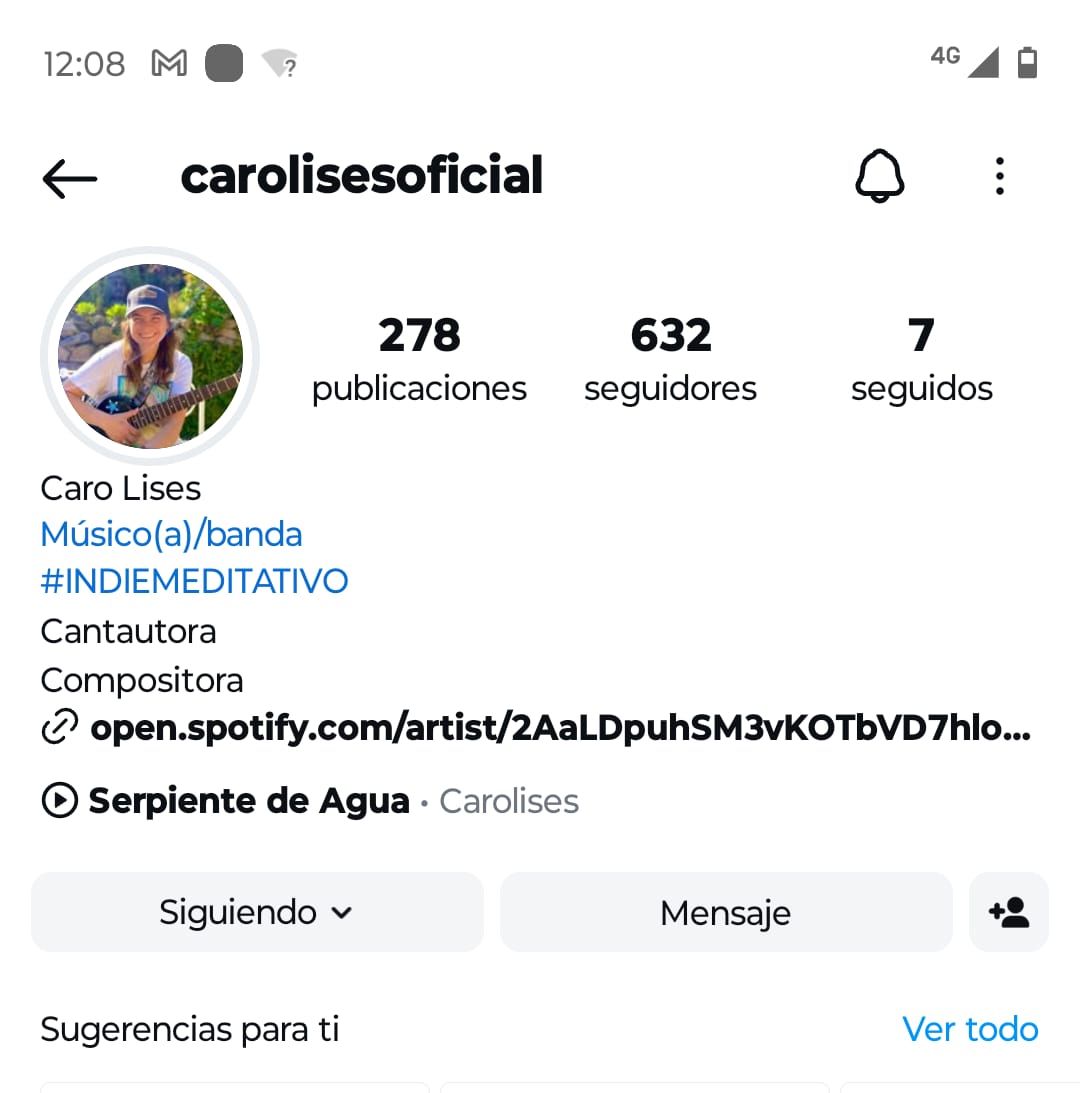Viewport: 1080px width, 1093px height.
Task: Check the battery indicator at top right
Action: coord(1028,62)
